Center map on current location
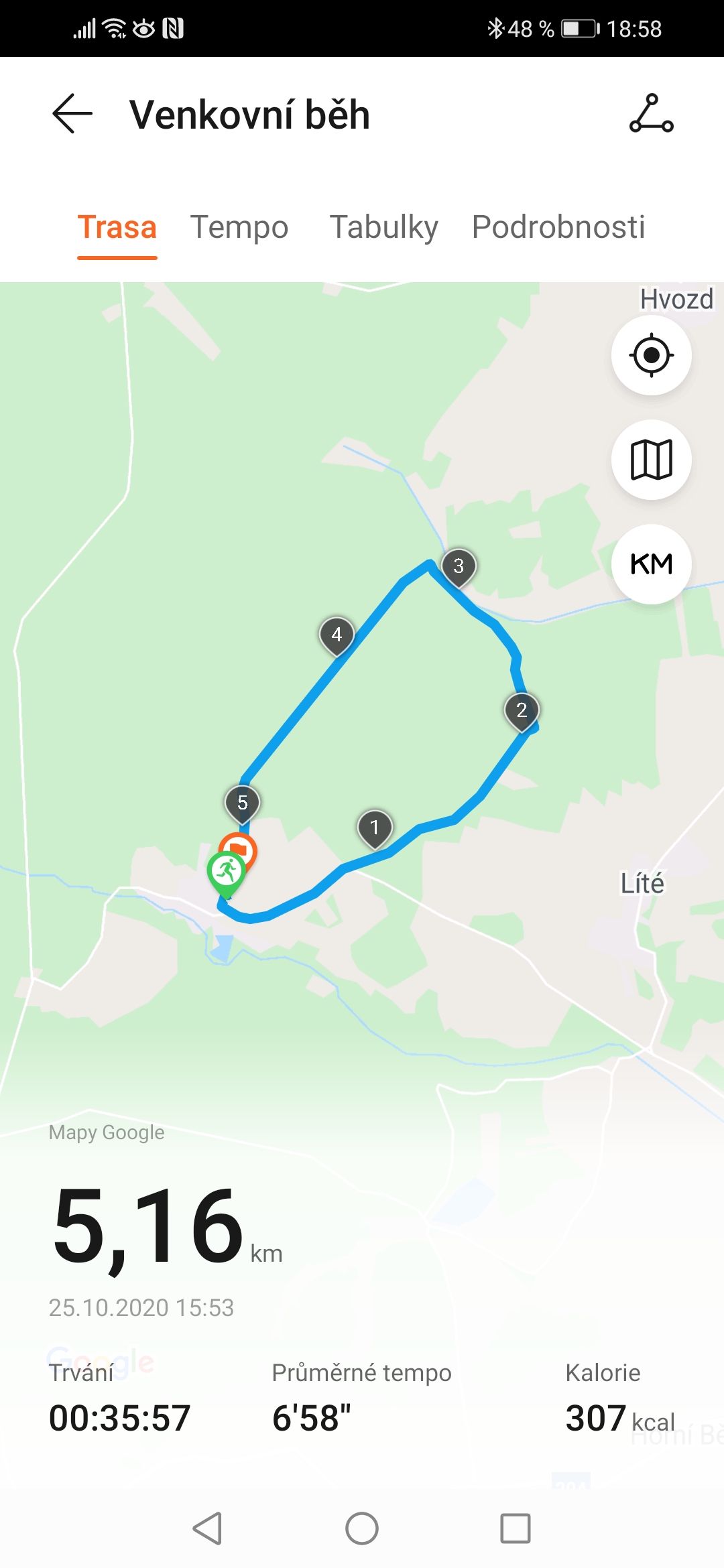This screenshot has height=1568, width=724. pyautogui.click(x=652, y=355)
